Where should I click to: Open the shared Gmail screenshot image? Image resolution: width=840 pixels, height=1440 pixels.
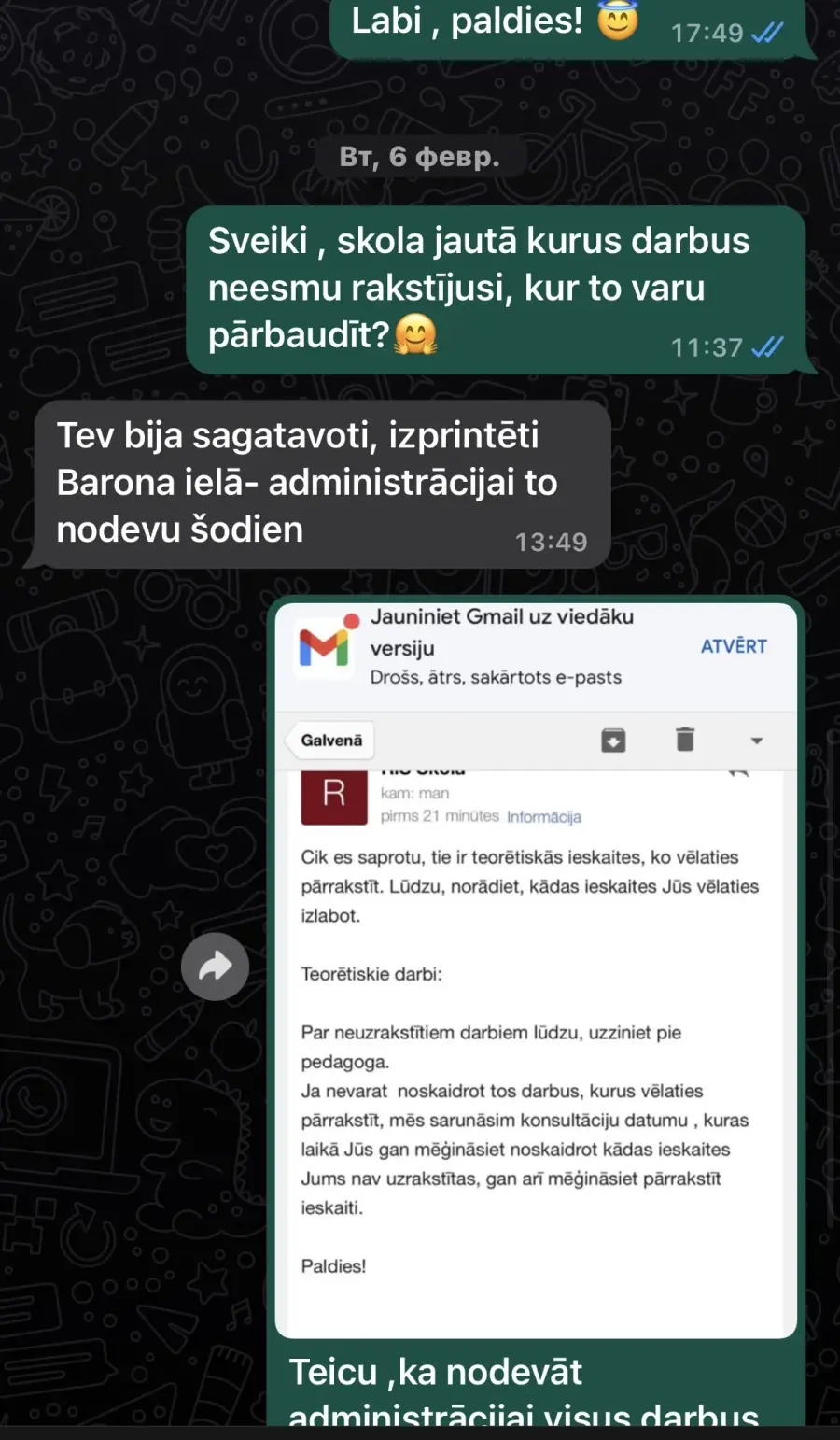536,970
